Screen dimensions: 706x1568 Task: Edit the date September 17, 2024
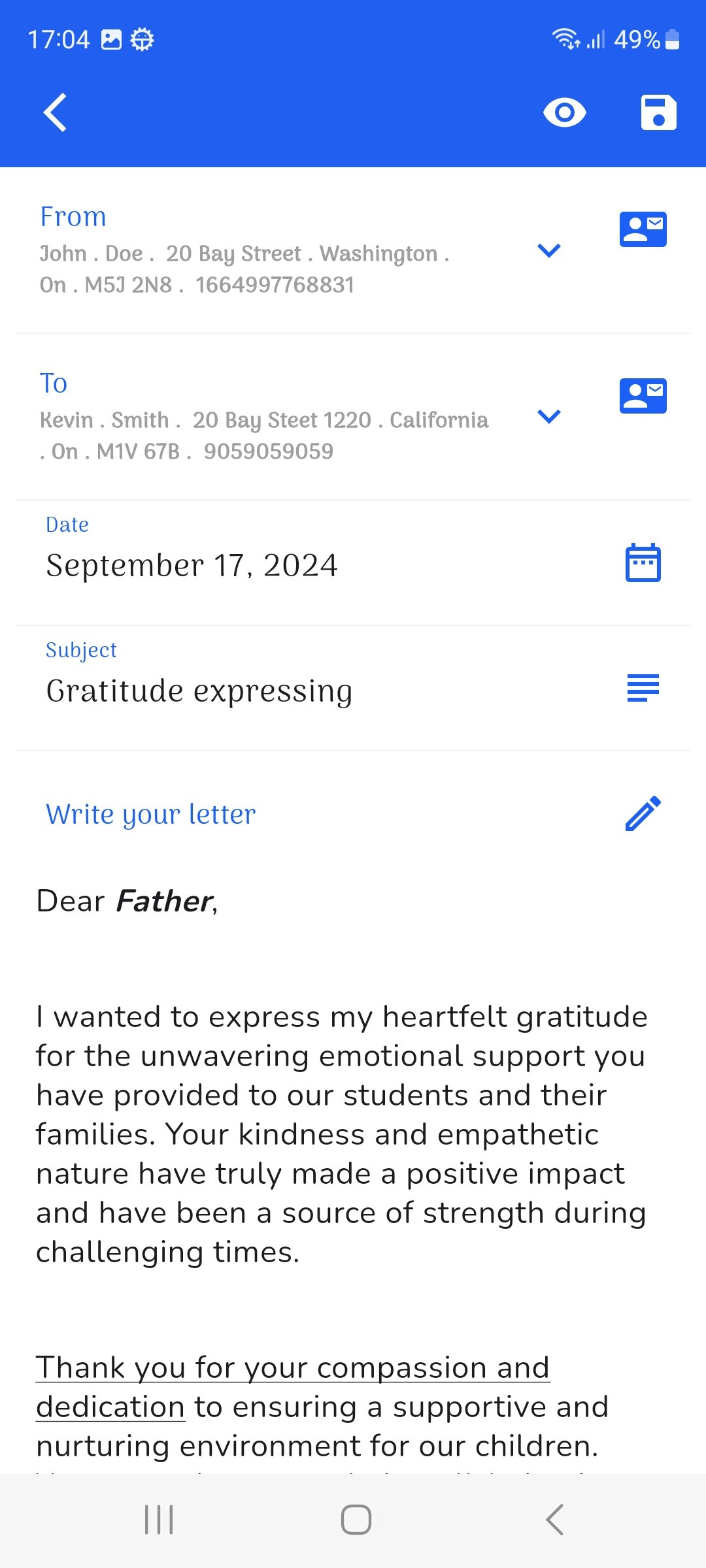coord(192,565)
